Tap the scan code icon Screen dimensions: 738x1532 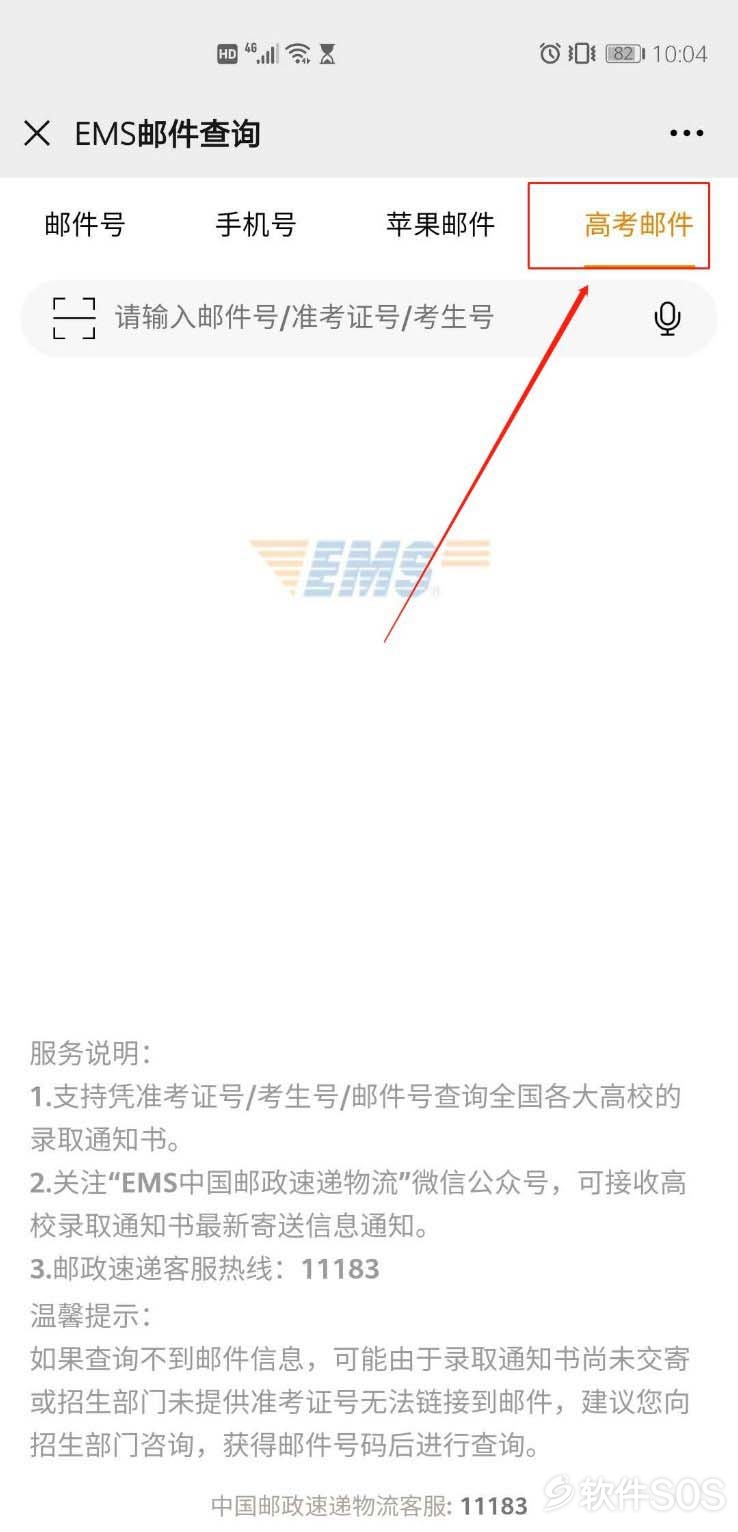click(74, 318)
